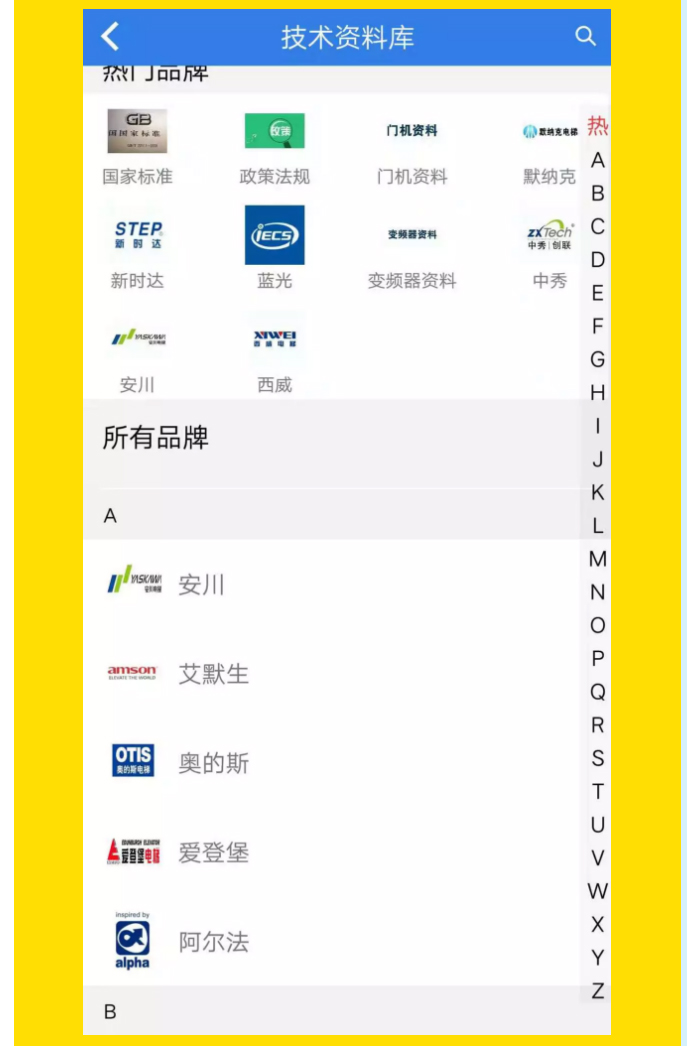Jump to letter M in the index
This screenshot has height=1046, width=691.
pos(598,559)
